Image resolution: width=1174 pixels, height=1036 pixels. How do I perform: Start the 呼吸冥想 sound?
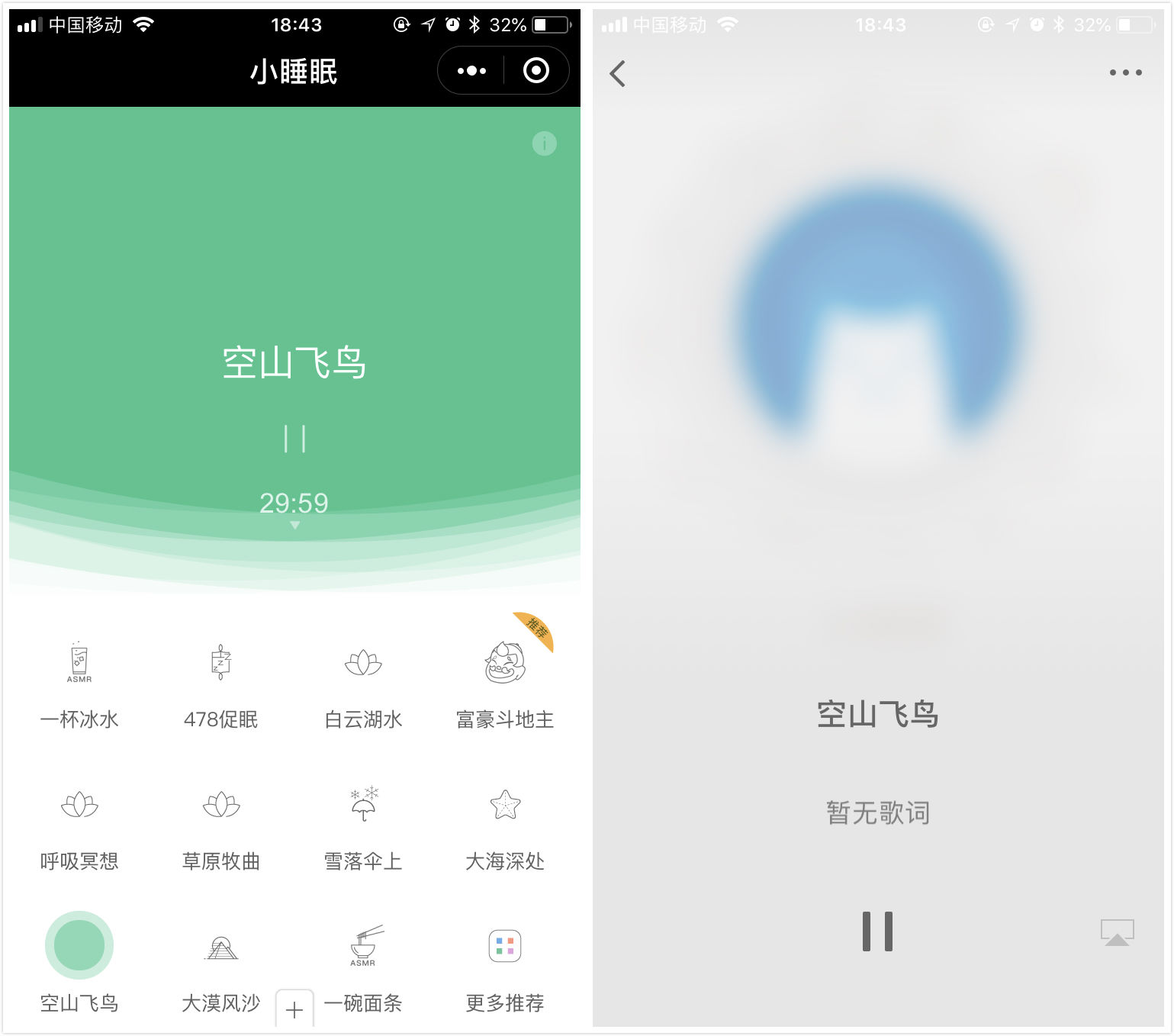[x=79, y=805]
